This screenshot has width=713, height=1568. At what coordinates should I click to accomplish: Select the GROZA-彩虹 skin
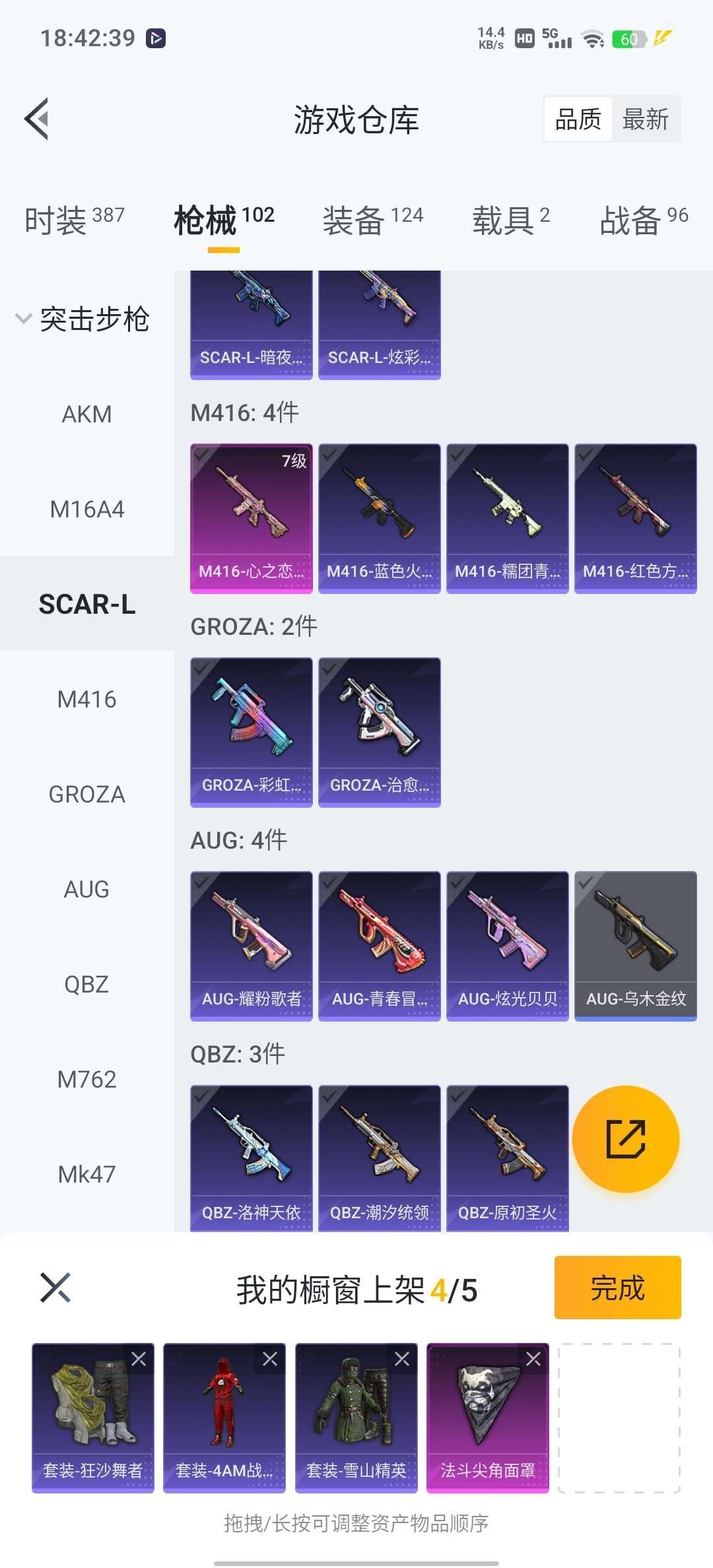click(251, 732)
